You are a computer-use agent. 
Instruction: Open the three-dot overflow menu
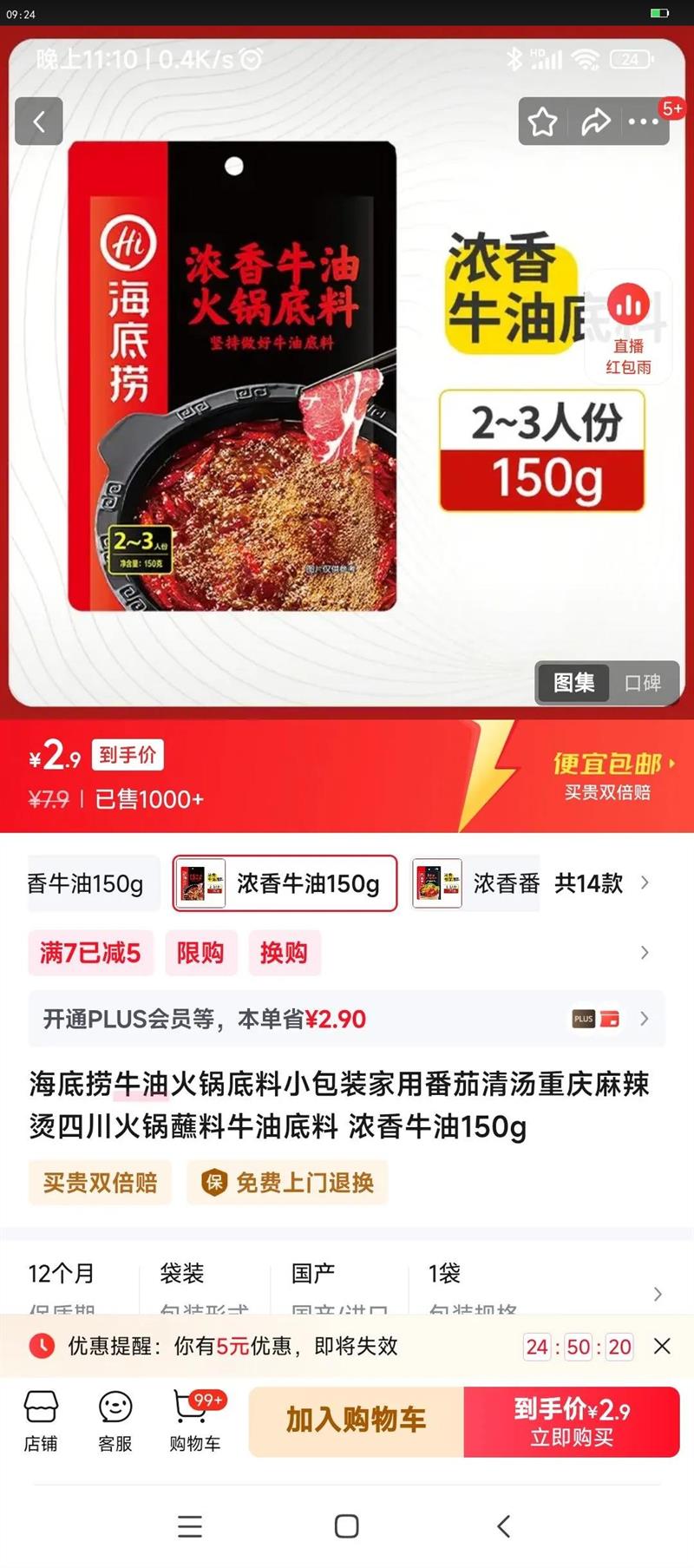pyautogui.click(x=643, y=121)
